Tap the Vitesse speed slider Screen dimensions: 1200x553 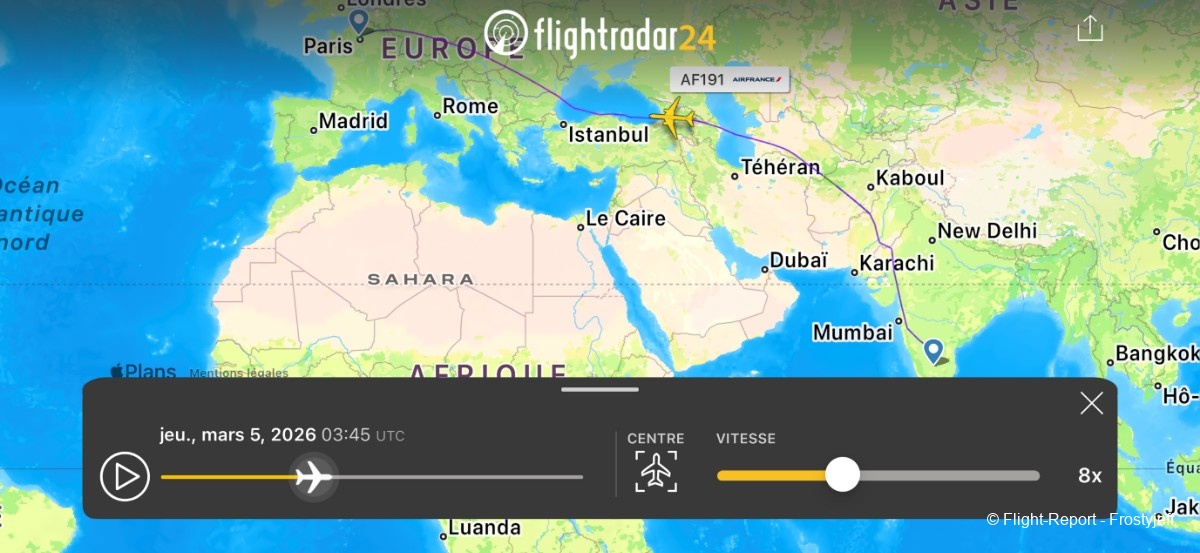(x=842, y=475)
